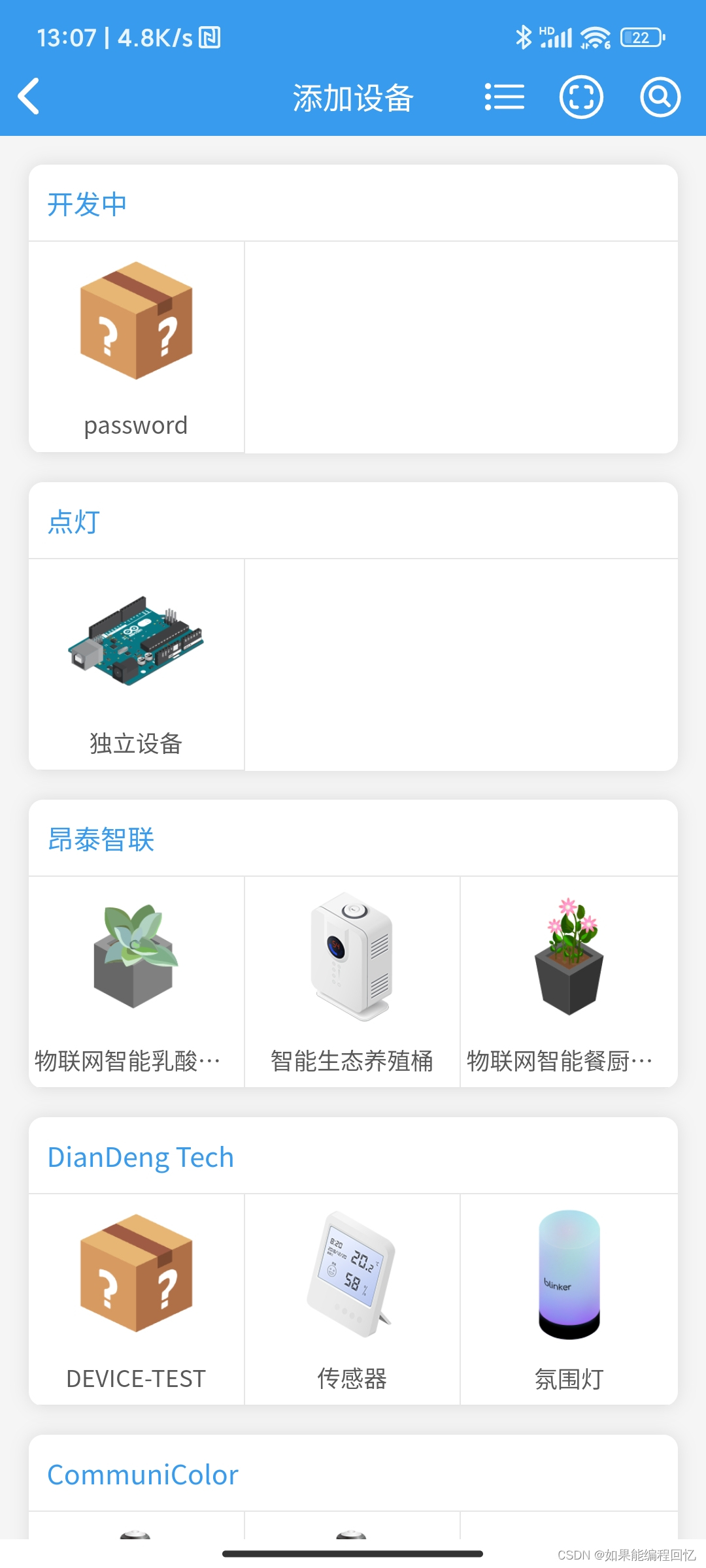Open the QR code scanner

click(x=581, y=97)
